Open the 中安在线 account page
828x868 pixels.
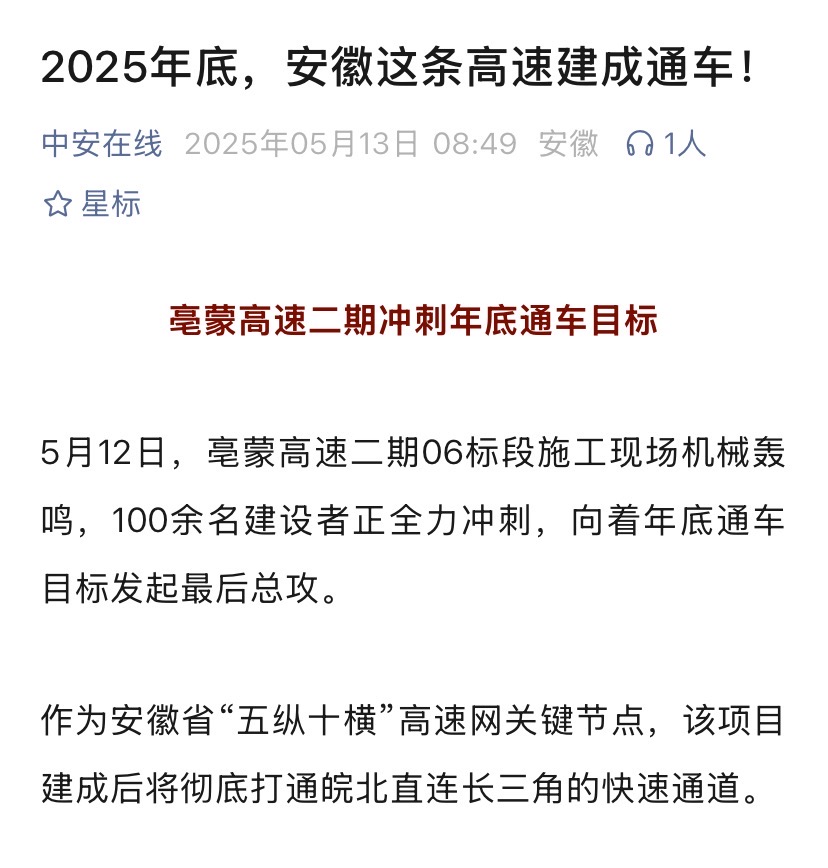[x=101, y=144]
